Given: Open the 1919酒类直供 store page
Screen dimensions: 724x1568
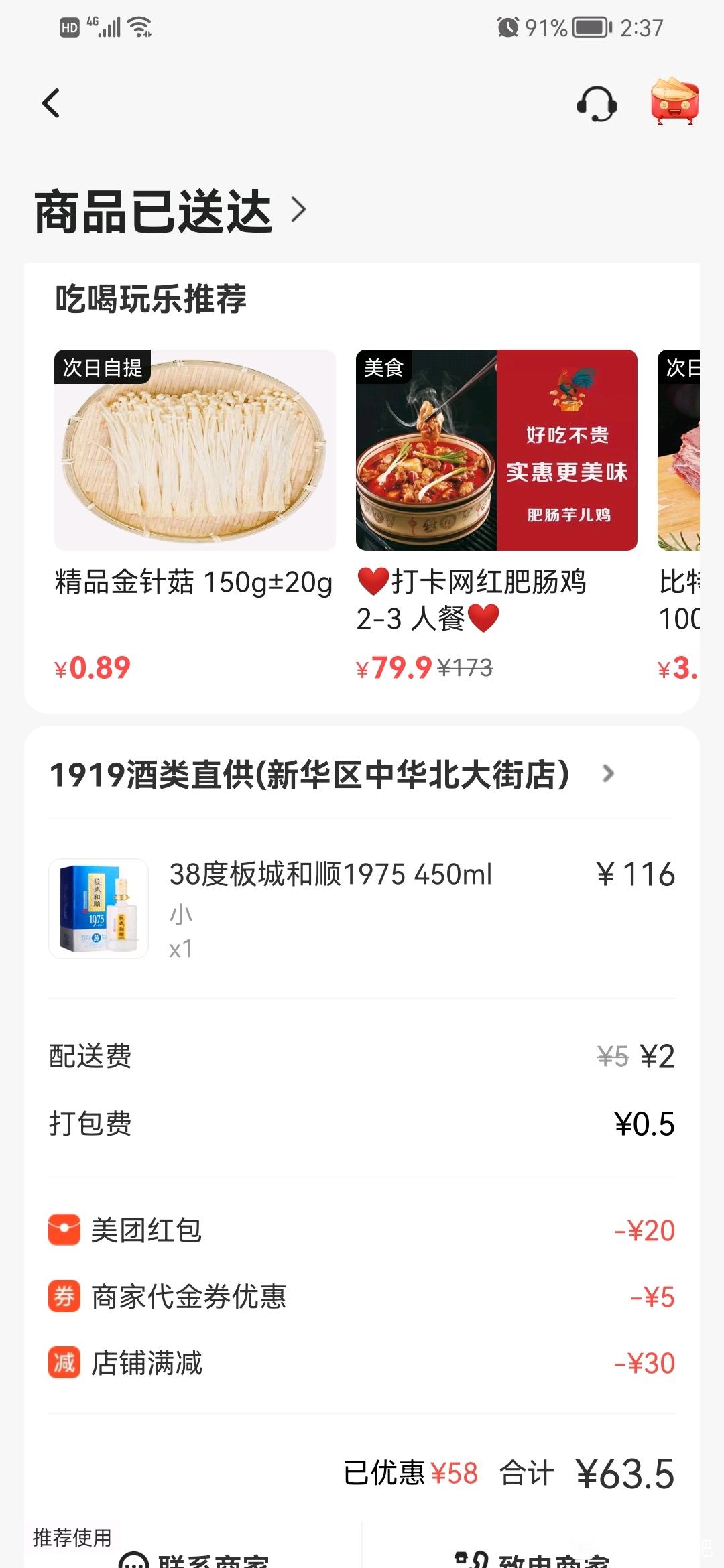Looking at the screenshot, I should pos(333,775).
